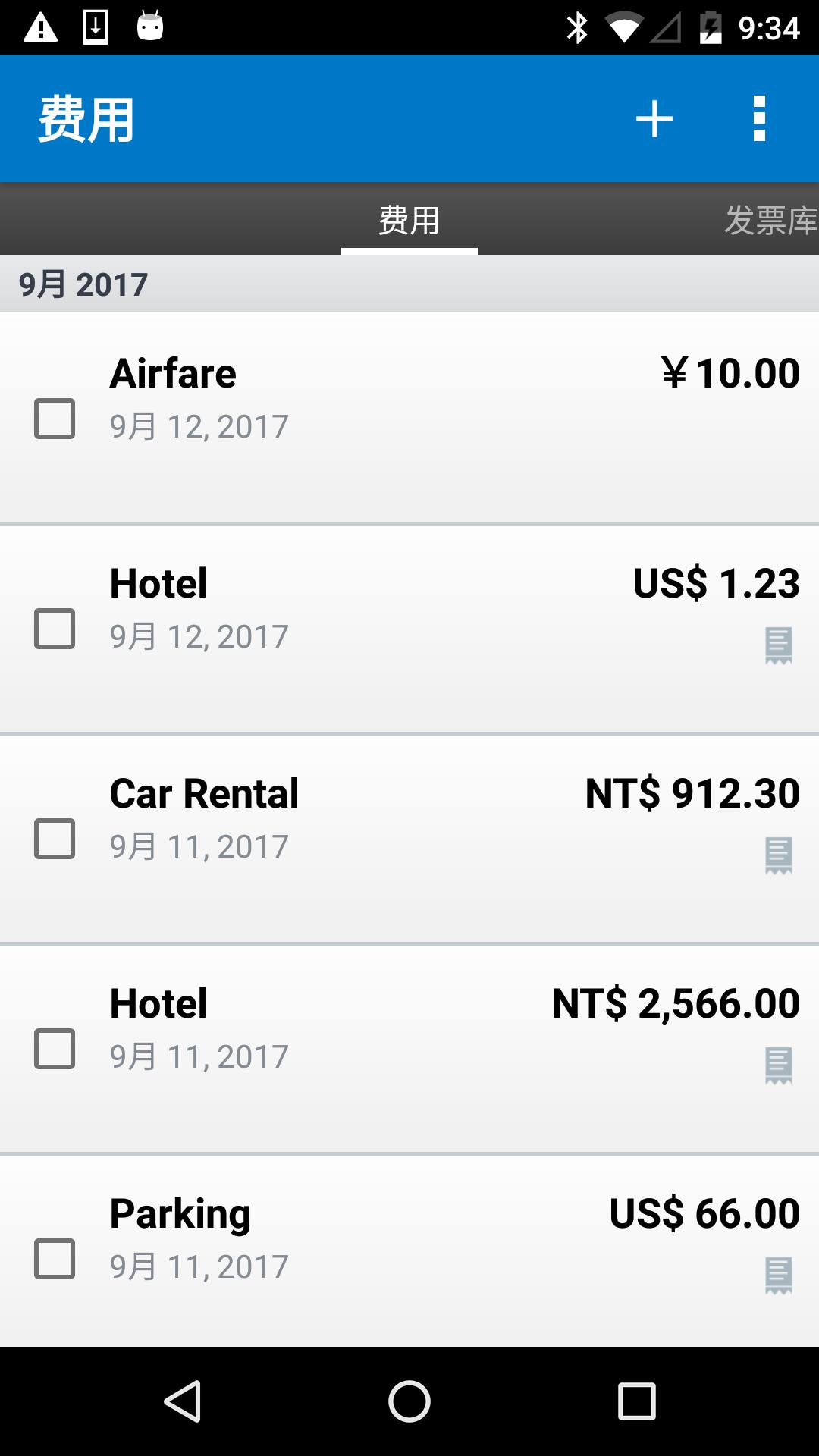819x1456 pixels.
Task: Switch to the 发票库 tab
Action: (766, 219)
